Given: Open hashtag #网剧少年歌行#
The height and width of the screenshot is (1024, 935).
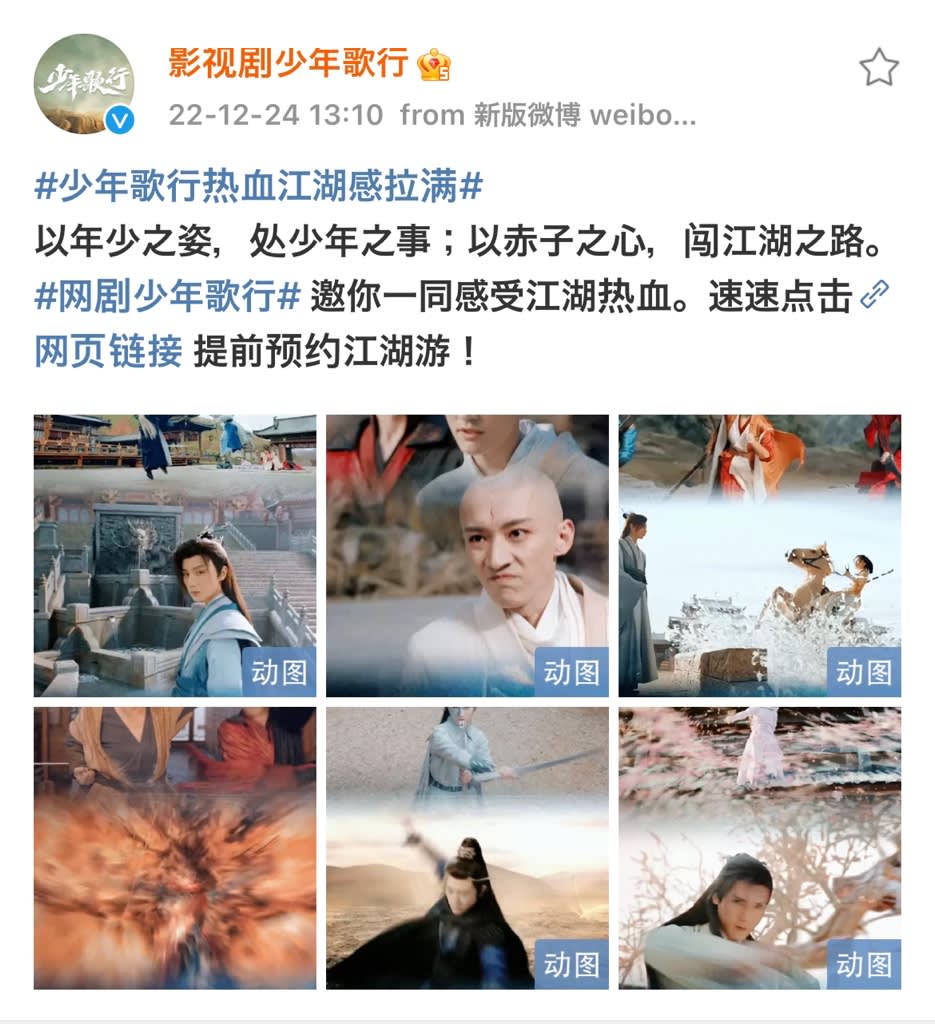Looking at the screenshot, I should click(x=167, y=297).
